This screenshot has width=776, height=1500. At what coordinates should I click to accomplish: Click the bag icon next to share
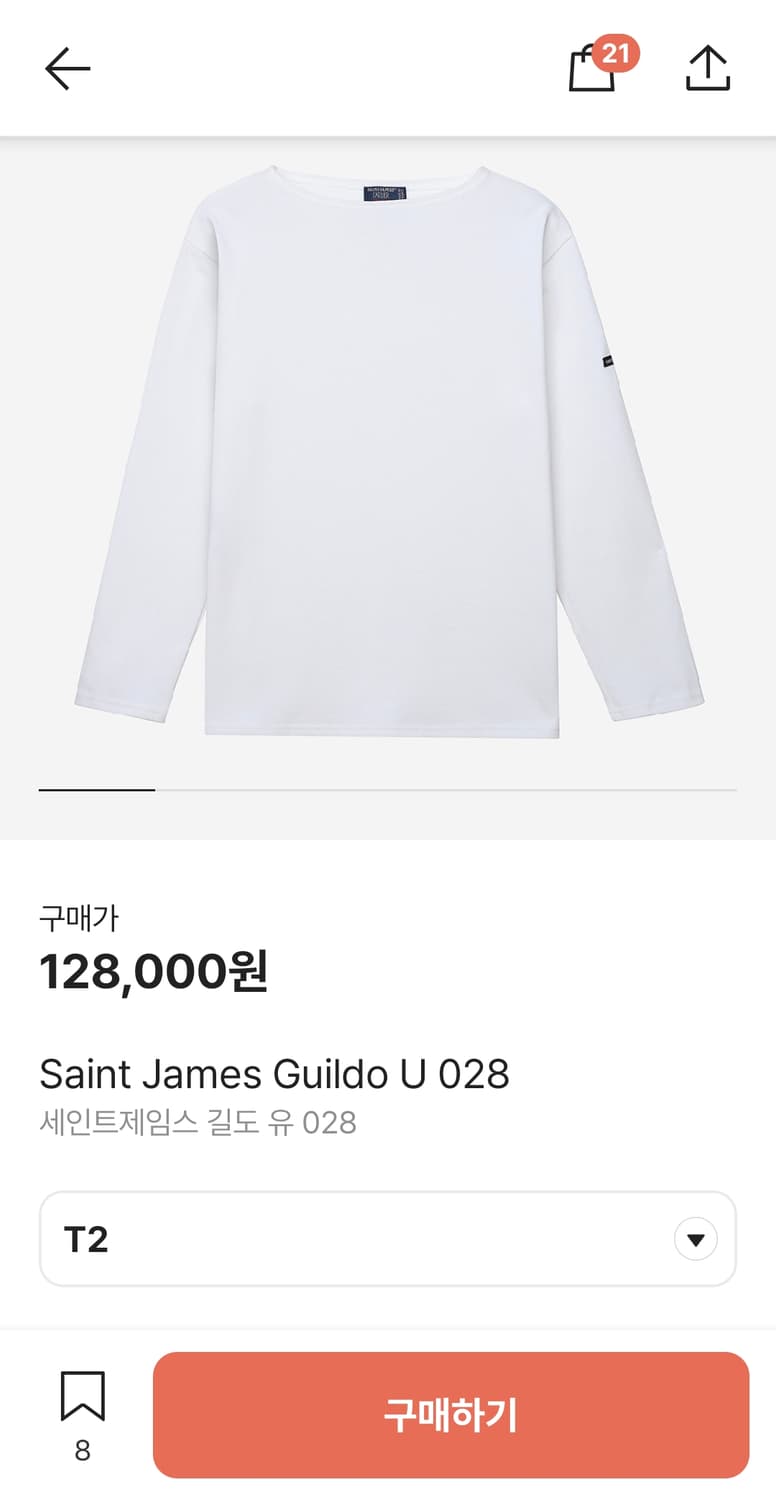coord(591,70)
